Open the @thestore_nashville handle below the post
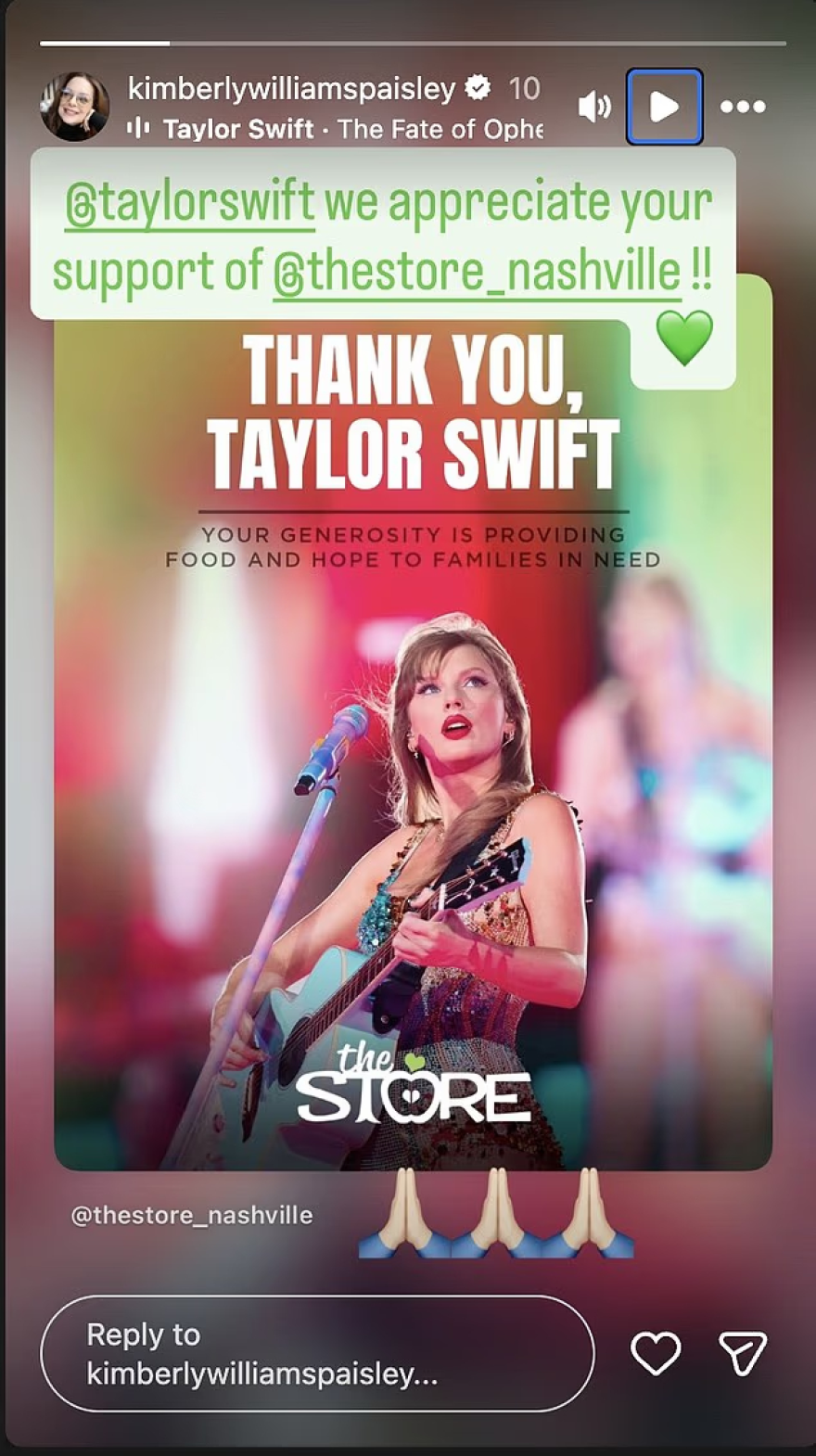The width and height of the screenshot is (816, 1456). coord(192,1215)
